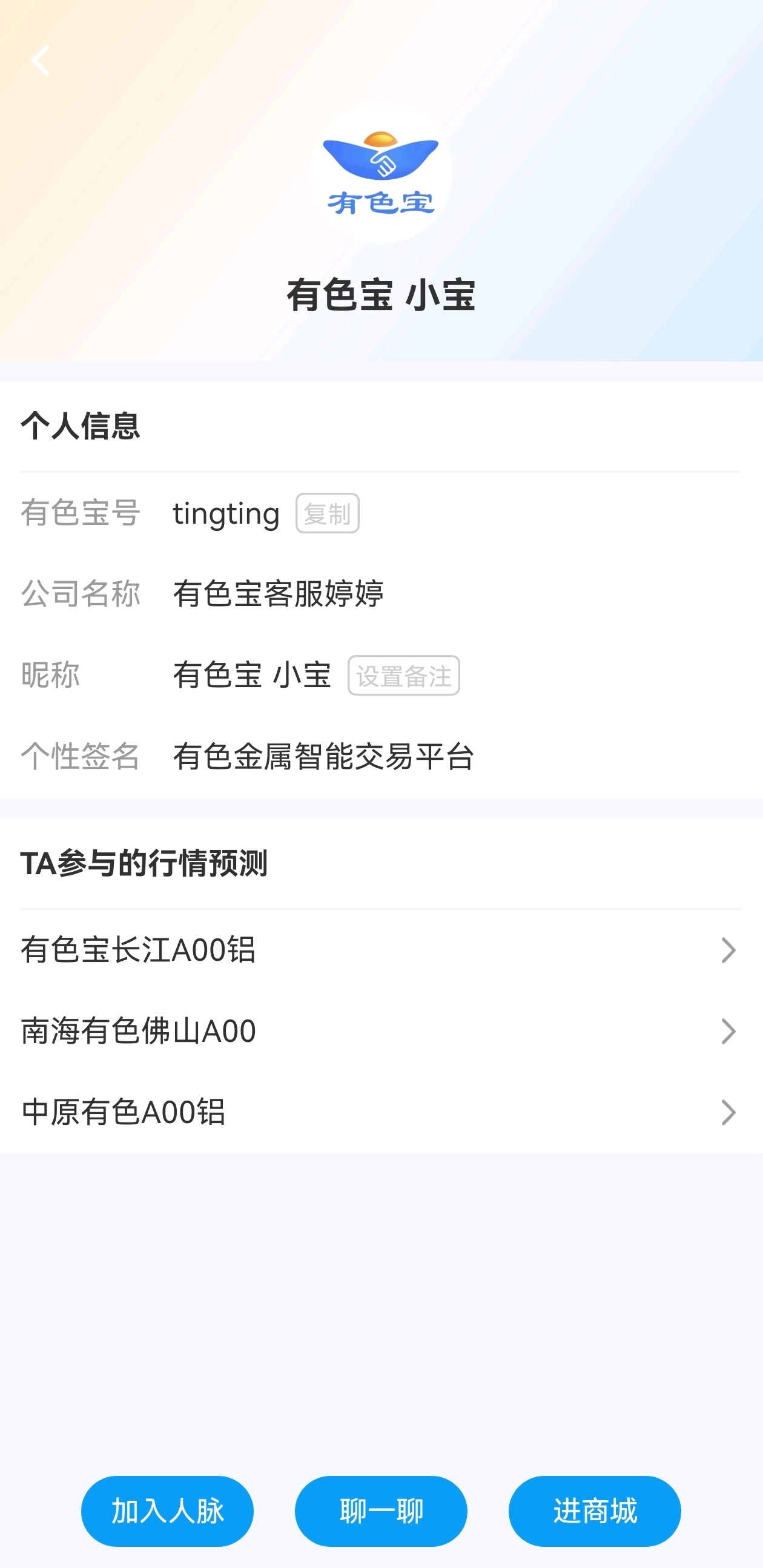Image resolution: width=763 pixels, height=1568 pixels.
Task: Open 中原有色A00铝 forecast
Action: point(381,1112)
